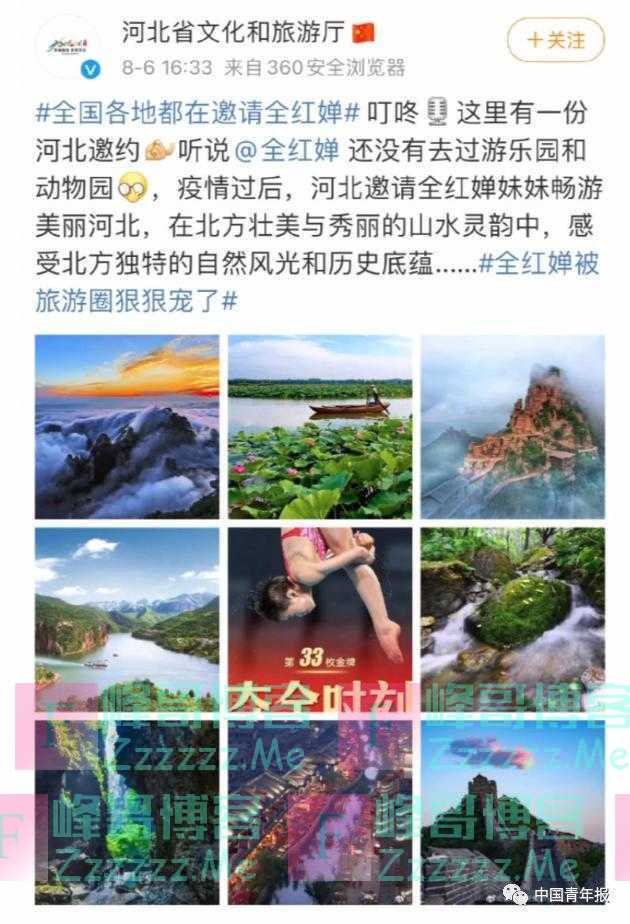View the sunset sea of clouds photo

pos(127,426)
